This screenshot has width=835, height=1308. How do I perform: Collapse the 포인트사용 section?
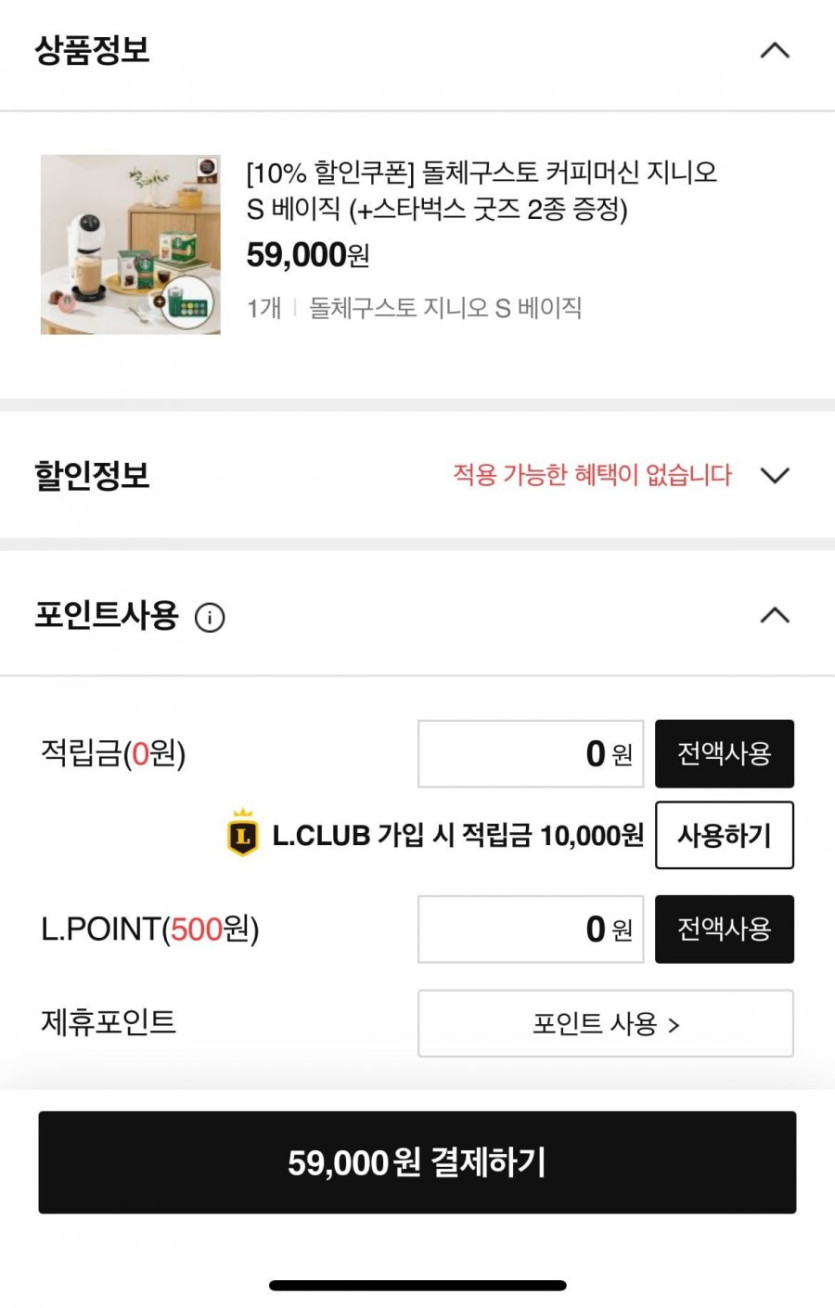[x=775, y=615]
